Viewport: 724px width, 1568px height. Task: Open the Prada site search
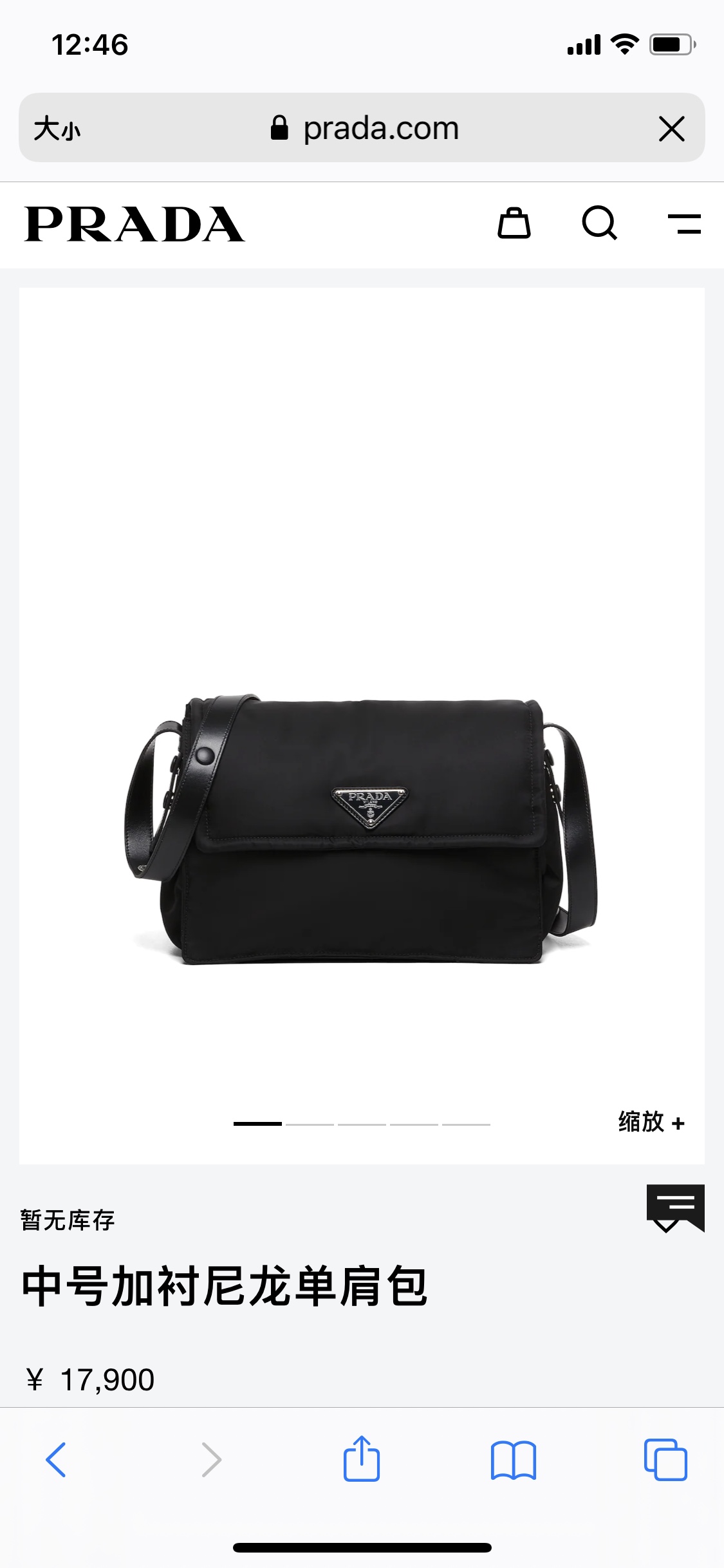[x=599, y=224]
